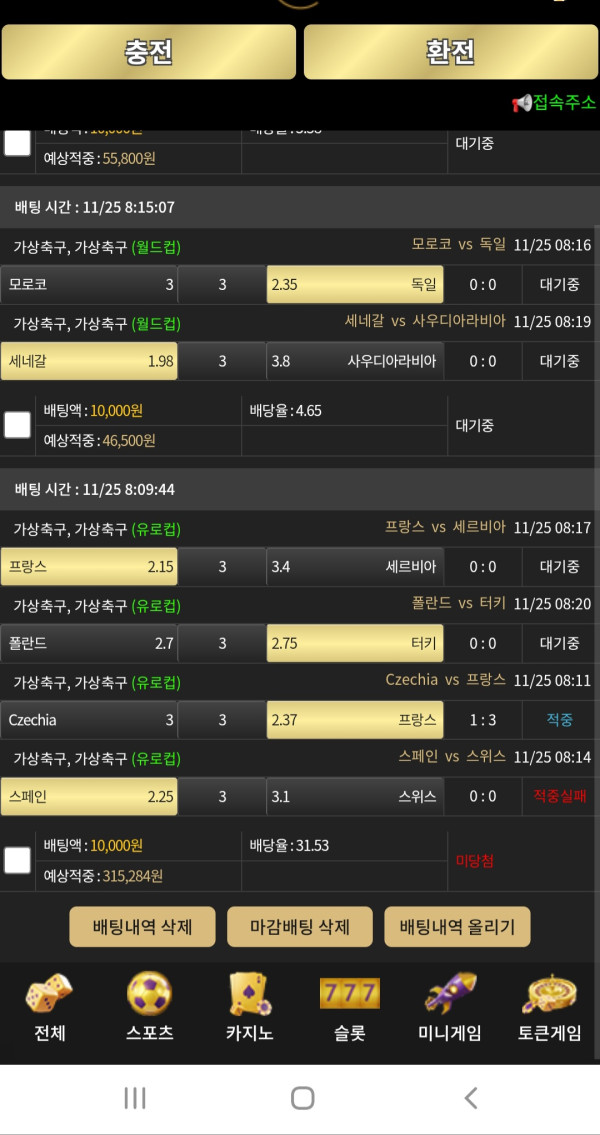The width and height of the screenshot is (600, 1135).
Task: Tap the 충전 button
Action: 149,52
